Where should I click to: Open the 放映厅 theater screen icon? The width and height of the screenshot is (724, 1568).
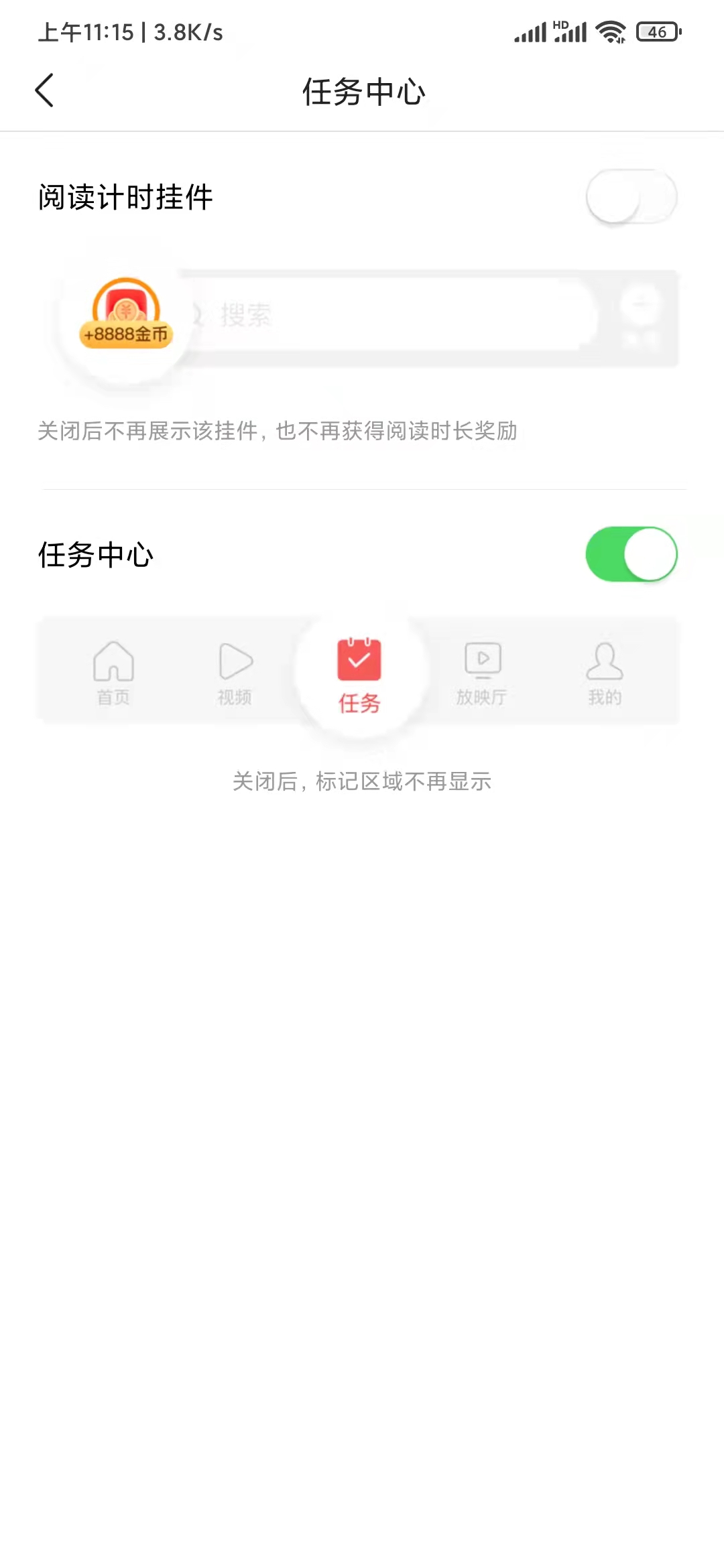(x=481, y=660)
